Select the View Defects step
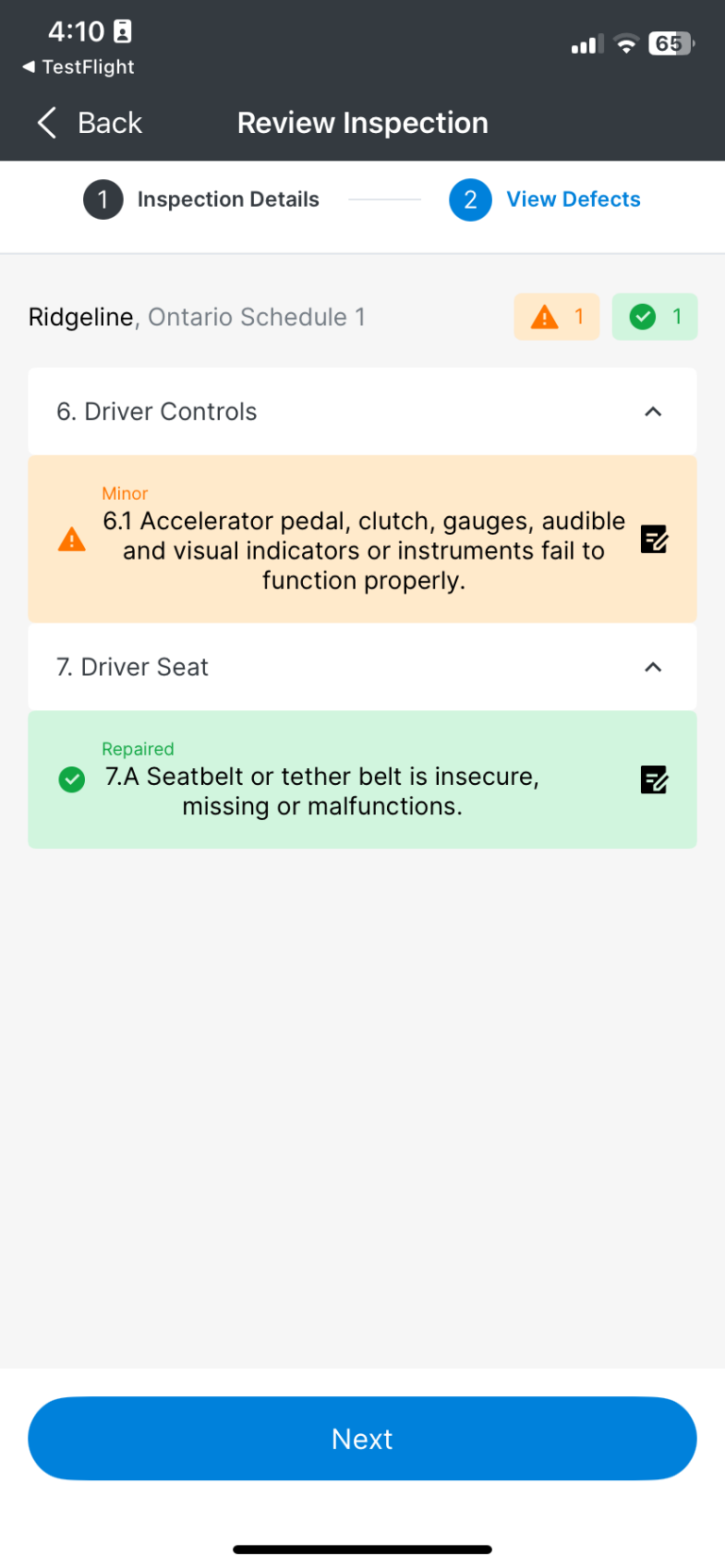 click(x=545, y=200)
